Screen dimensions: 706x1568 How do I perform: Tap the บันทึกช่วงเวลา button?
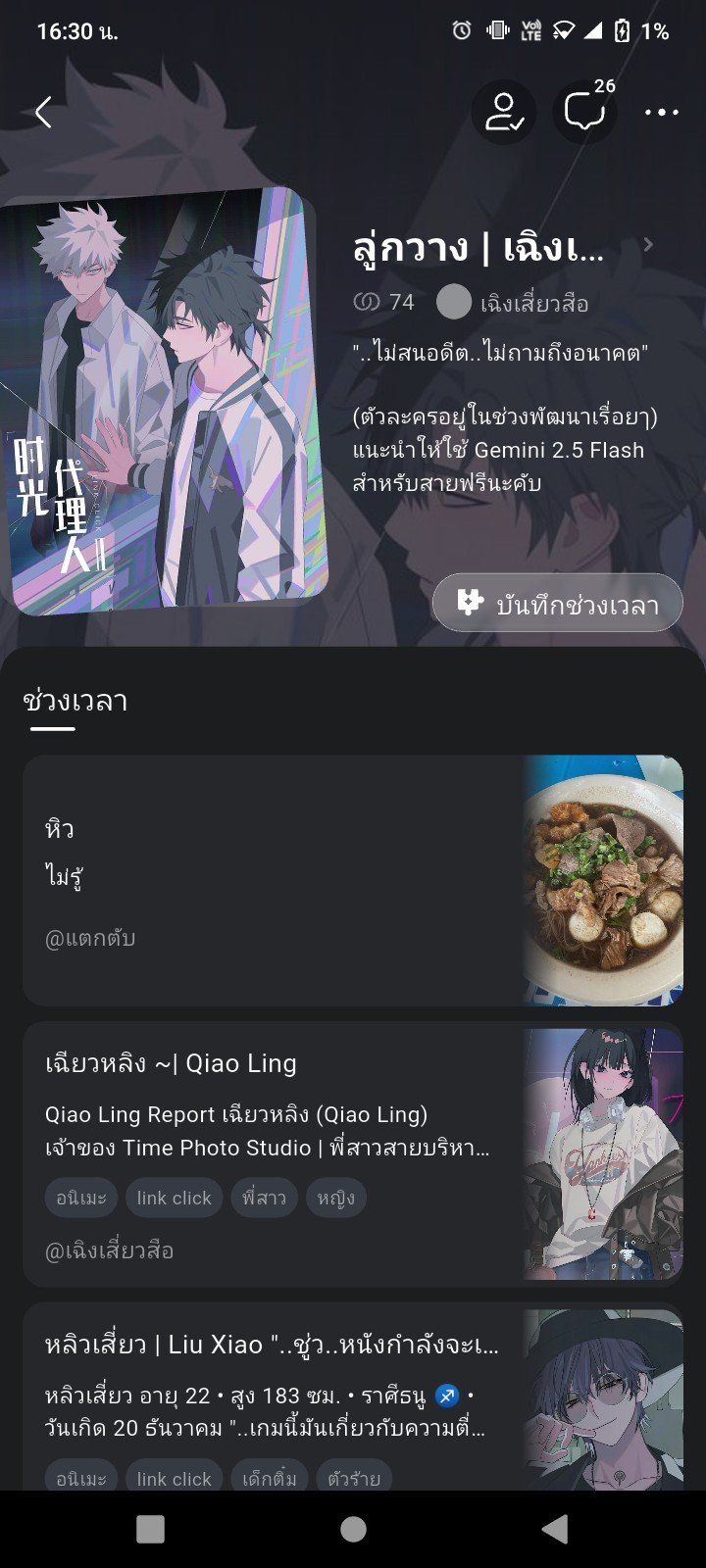(x=558, y=604)
